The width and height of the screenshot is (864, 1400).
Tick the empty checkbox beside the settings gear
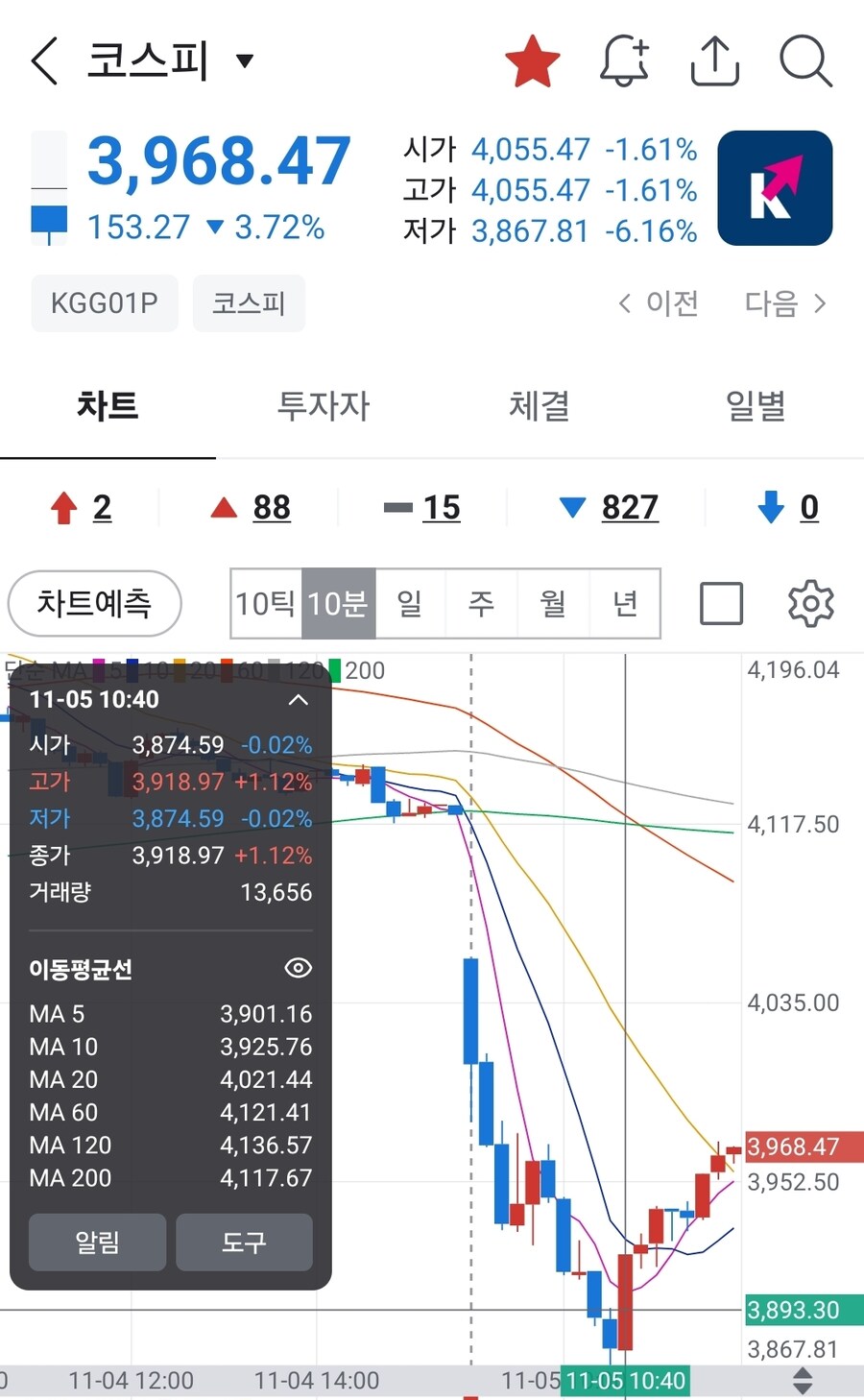(721, 603)
